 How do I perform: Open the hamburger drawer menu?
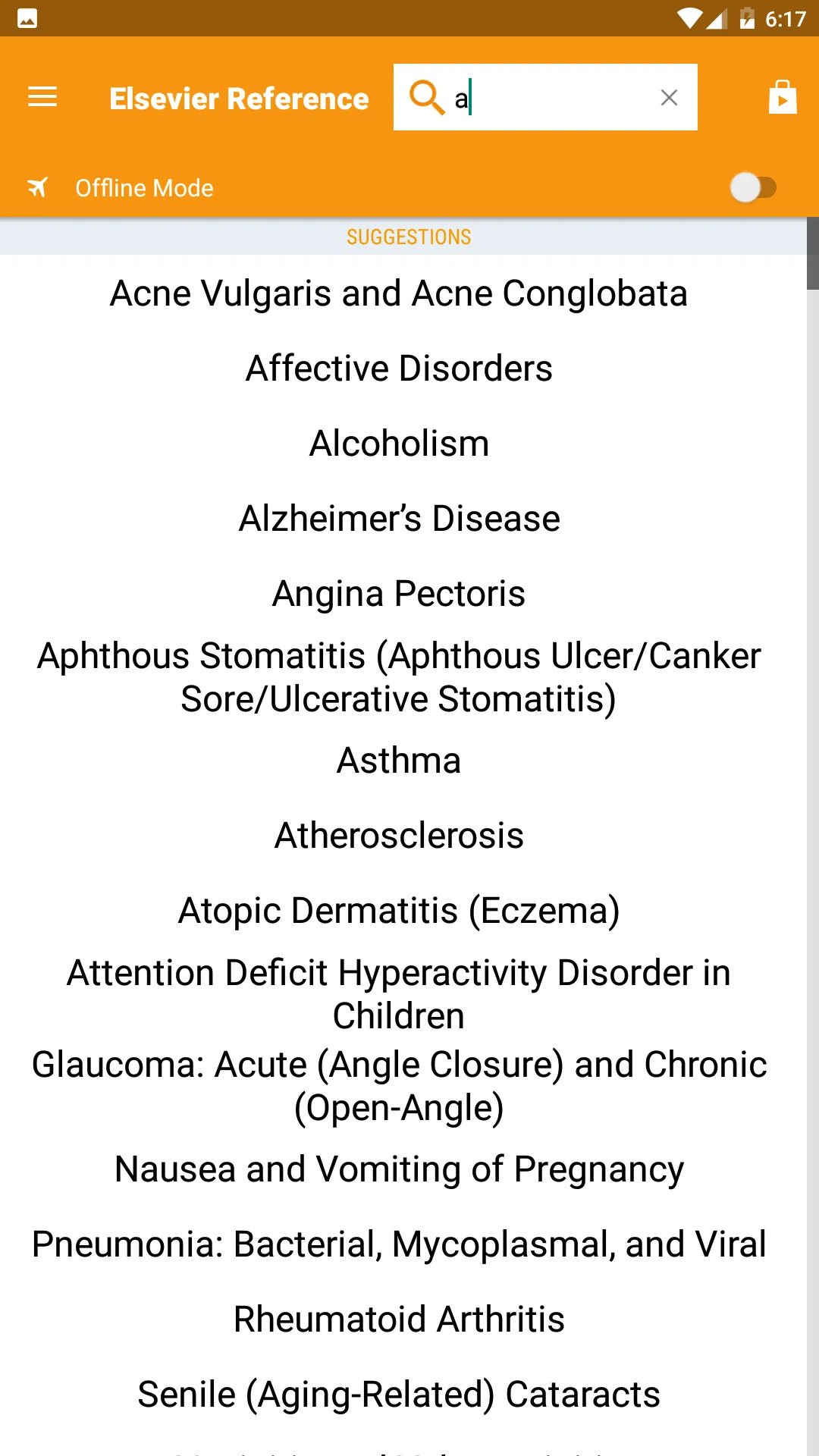pos(42,98)
